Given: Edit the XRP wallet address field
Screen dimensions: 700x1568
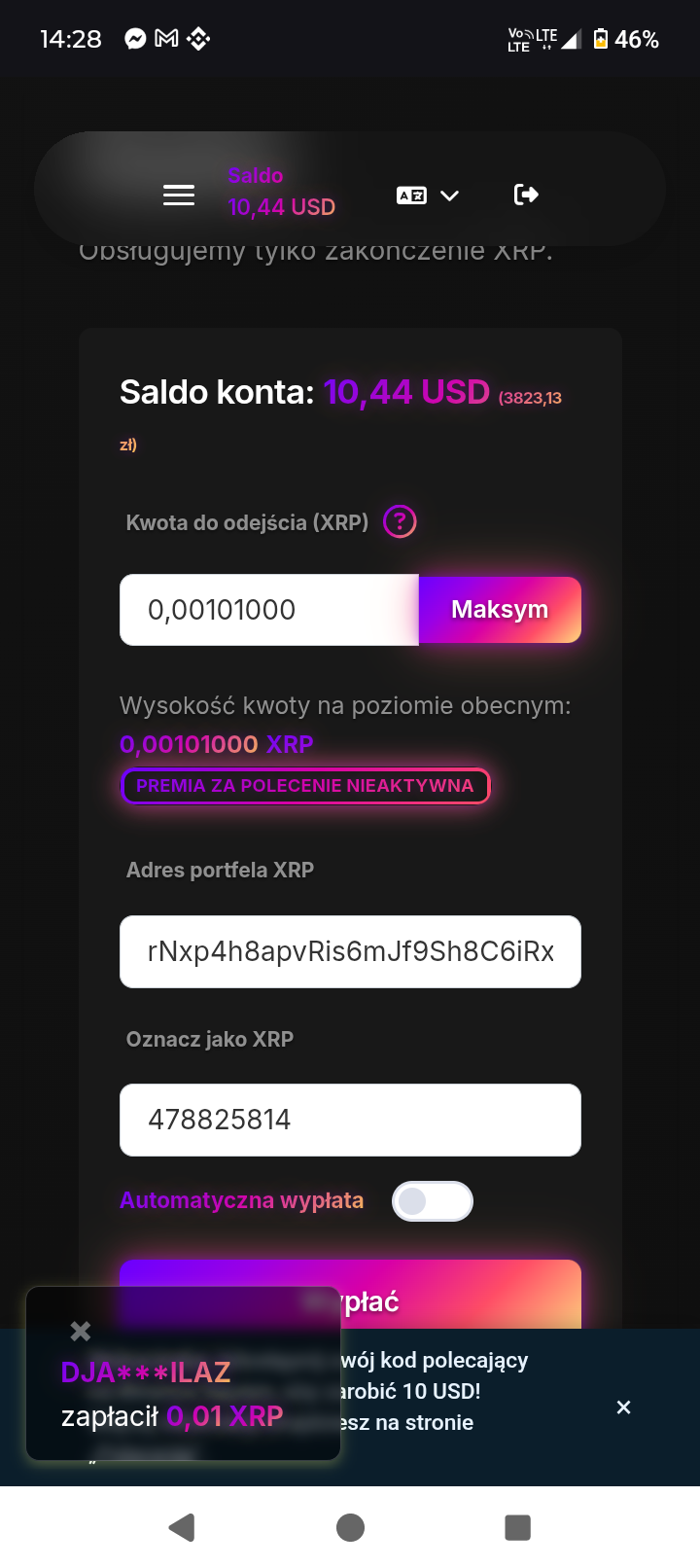Looking at the screenshot, I should pos(350,951).
